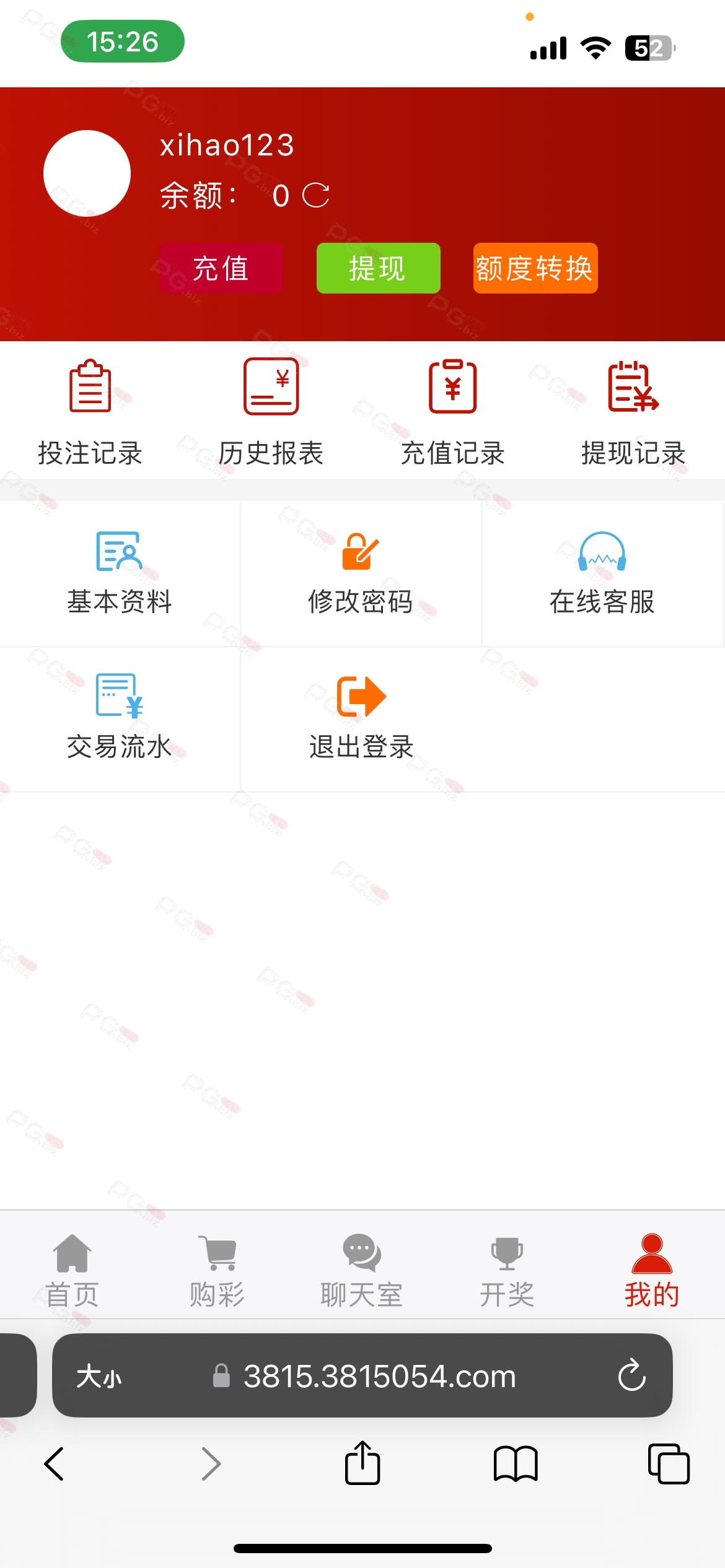Switch to the 购彩 lottery tab
This screenshot has width=725, height=1568.
point(217,1268)
